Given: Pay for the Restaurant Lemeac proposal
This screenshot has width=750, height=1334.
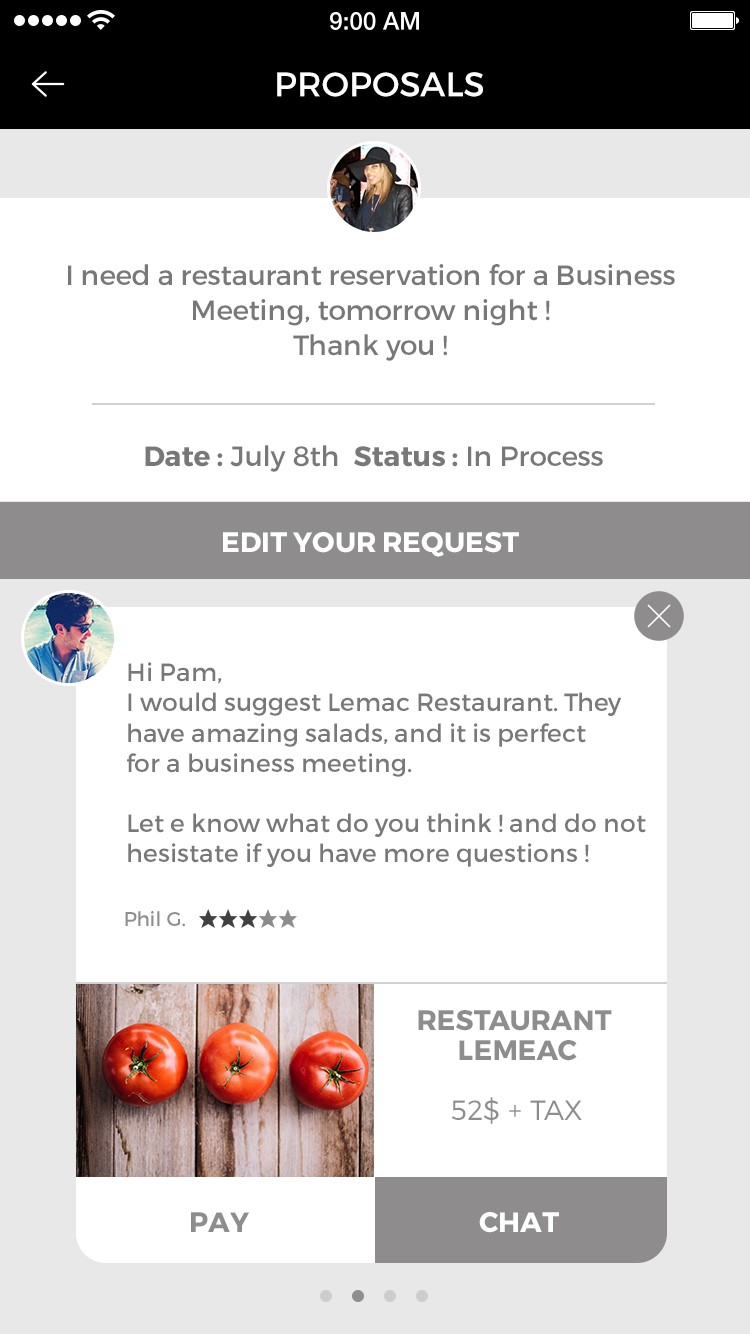Looking at the screenshot, I should [219, 1221].
